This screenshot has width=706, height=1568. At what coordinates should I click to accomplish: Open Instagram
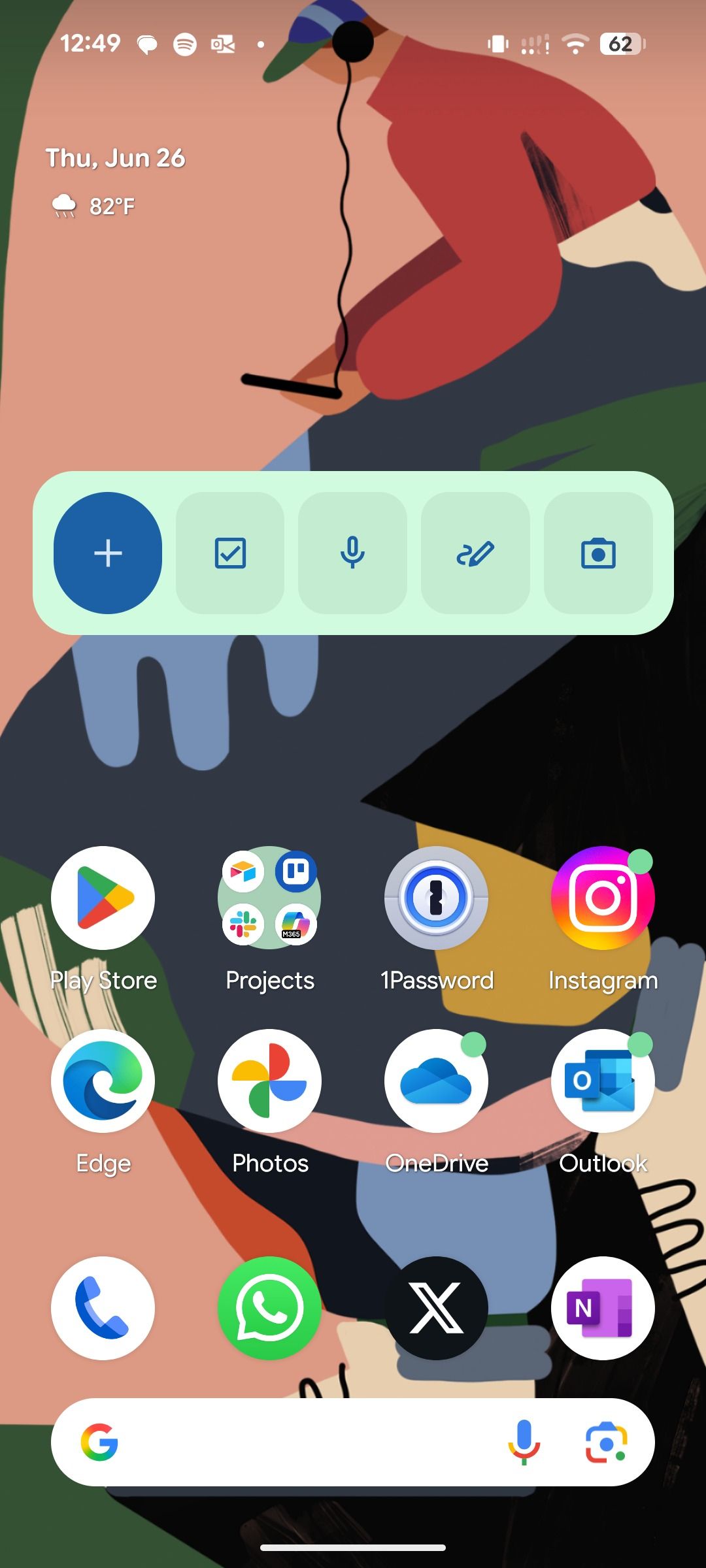[x=603, y=898]
